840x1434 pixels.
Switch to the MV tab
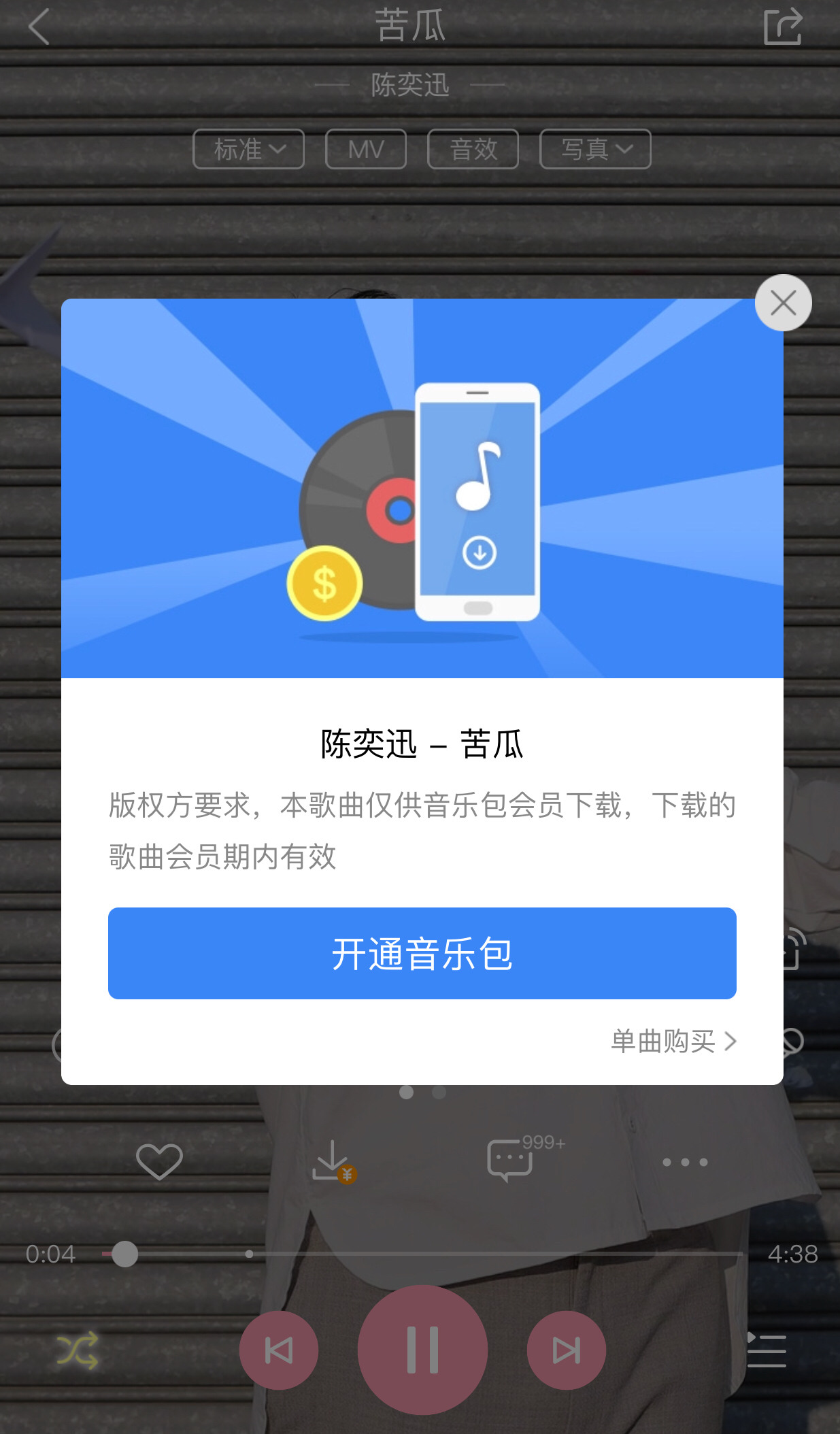pyautogui.click(x=365, y=149)
